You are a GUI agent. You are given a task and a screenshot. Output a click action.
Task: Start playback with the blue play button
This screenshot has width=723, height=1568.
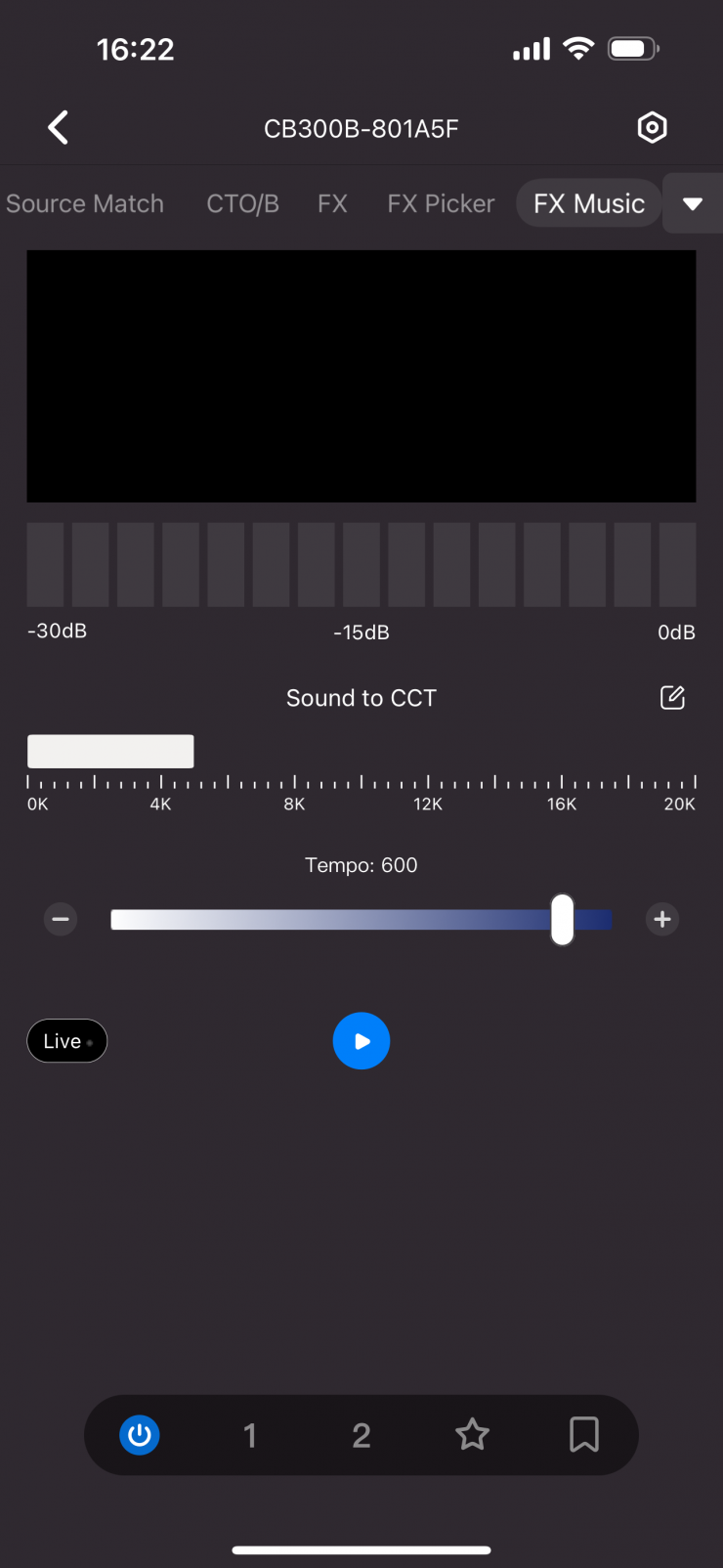click(x=361, y=1041)
